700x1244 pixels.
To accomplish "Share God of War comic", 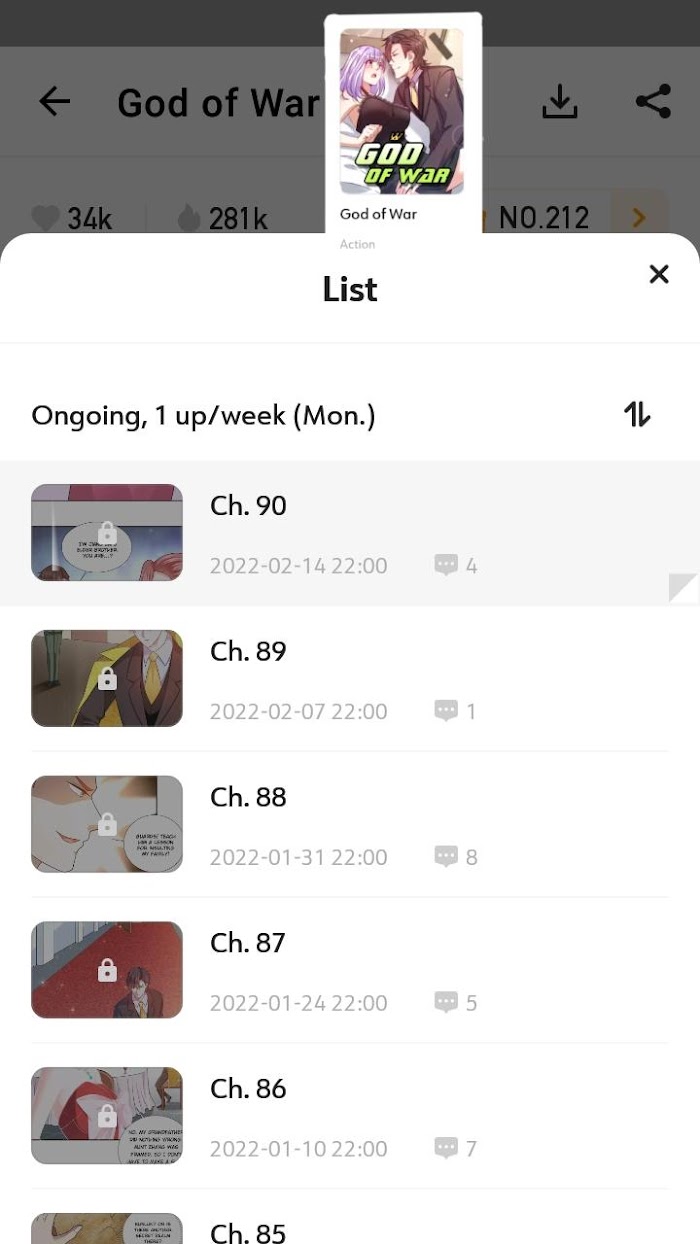I will coord(653,102).
